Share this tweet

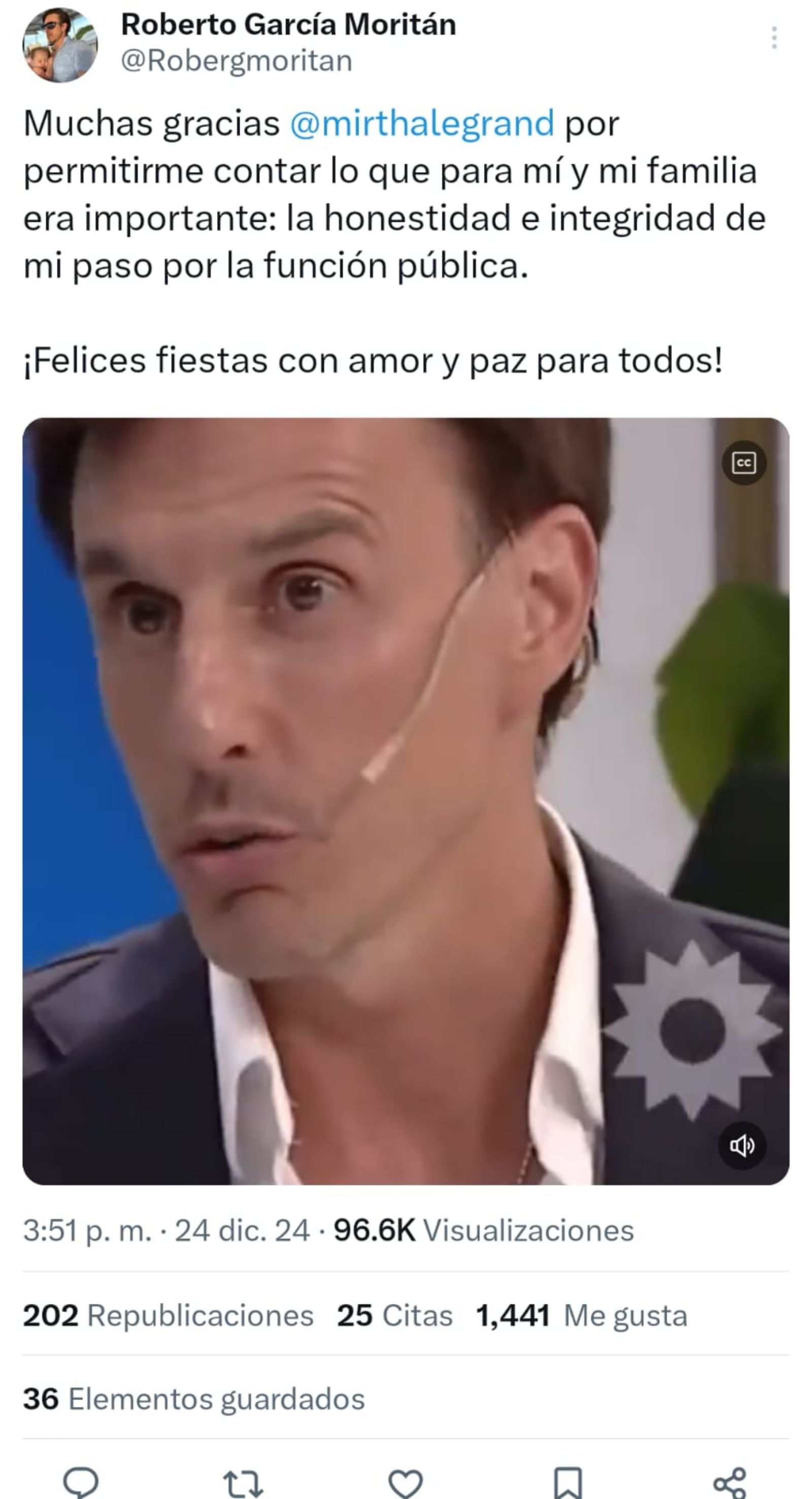(x=729, y=1482)
